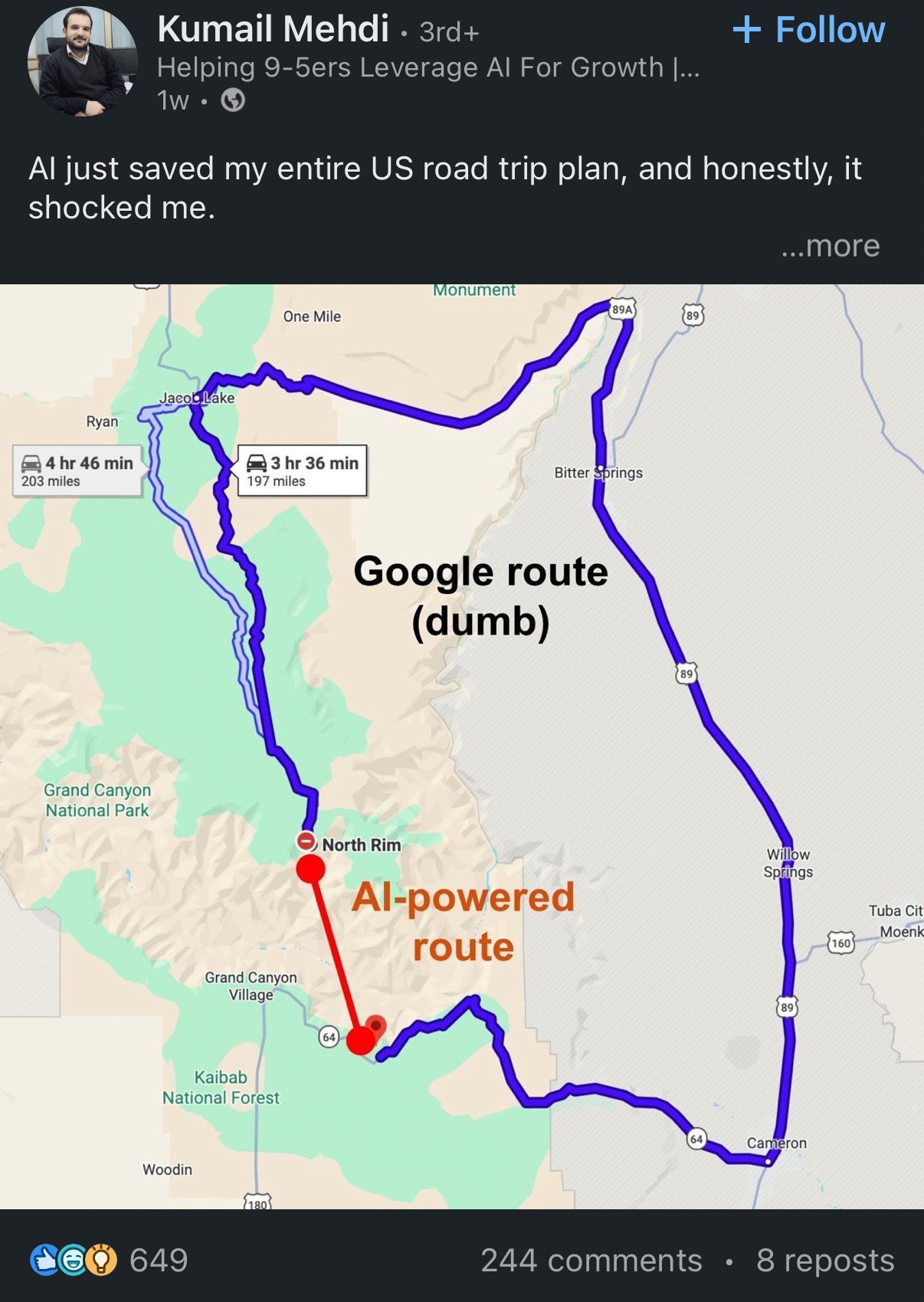View the 8 reposts
The height and width of the screenshot is (1302, 924).
point(825,1261)
